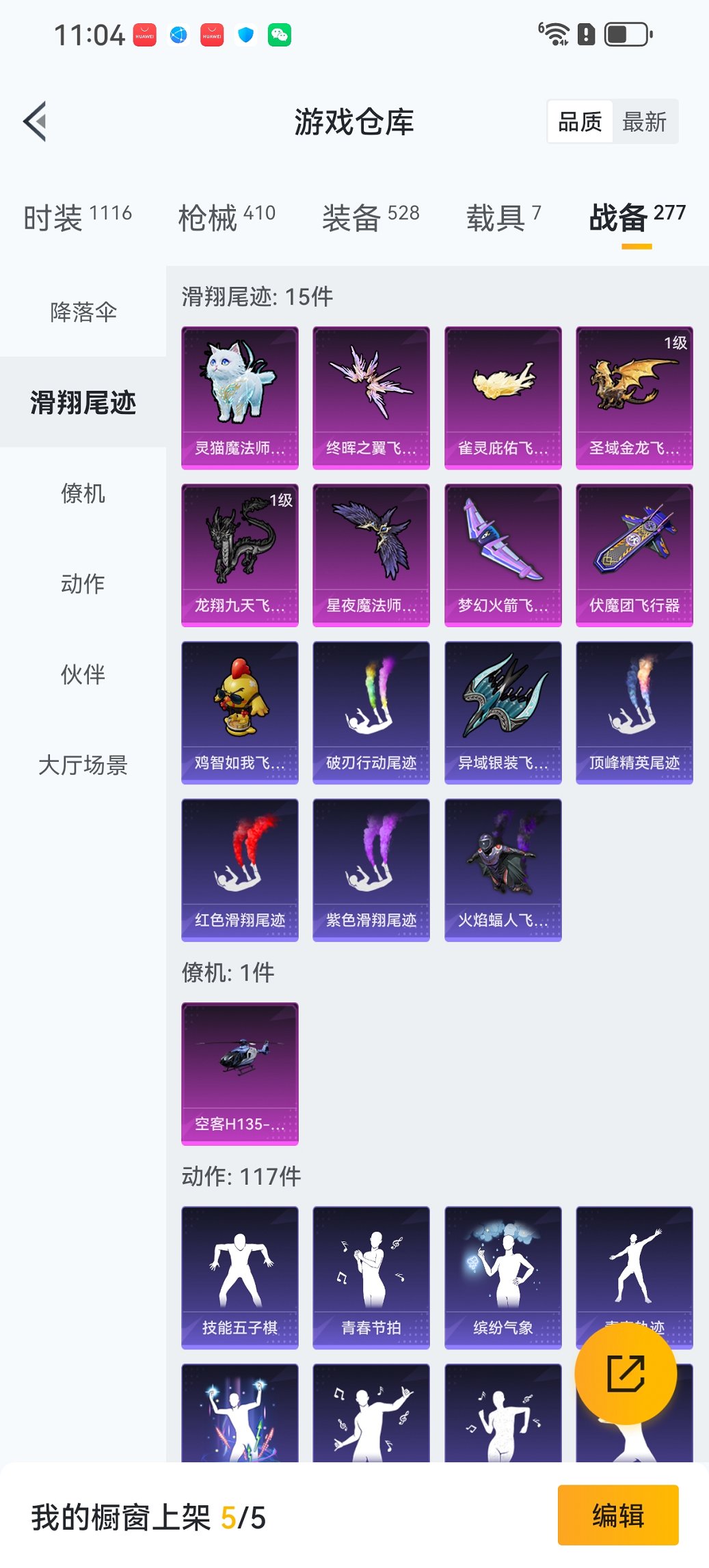The width and height of the screenshot is (709, 1568).
Task: Sort items by 最新
Action: (x=644, y=122)
